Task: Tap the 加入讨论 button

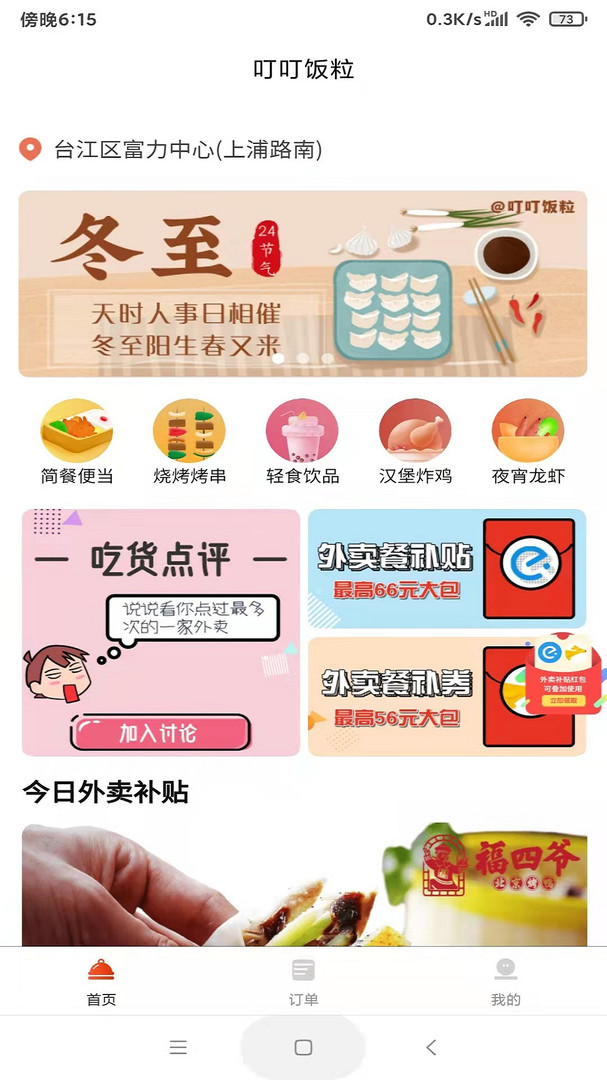Action: pos(160,733)
